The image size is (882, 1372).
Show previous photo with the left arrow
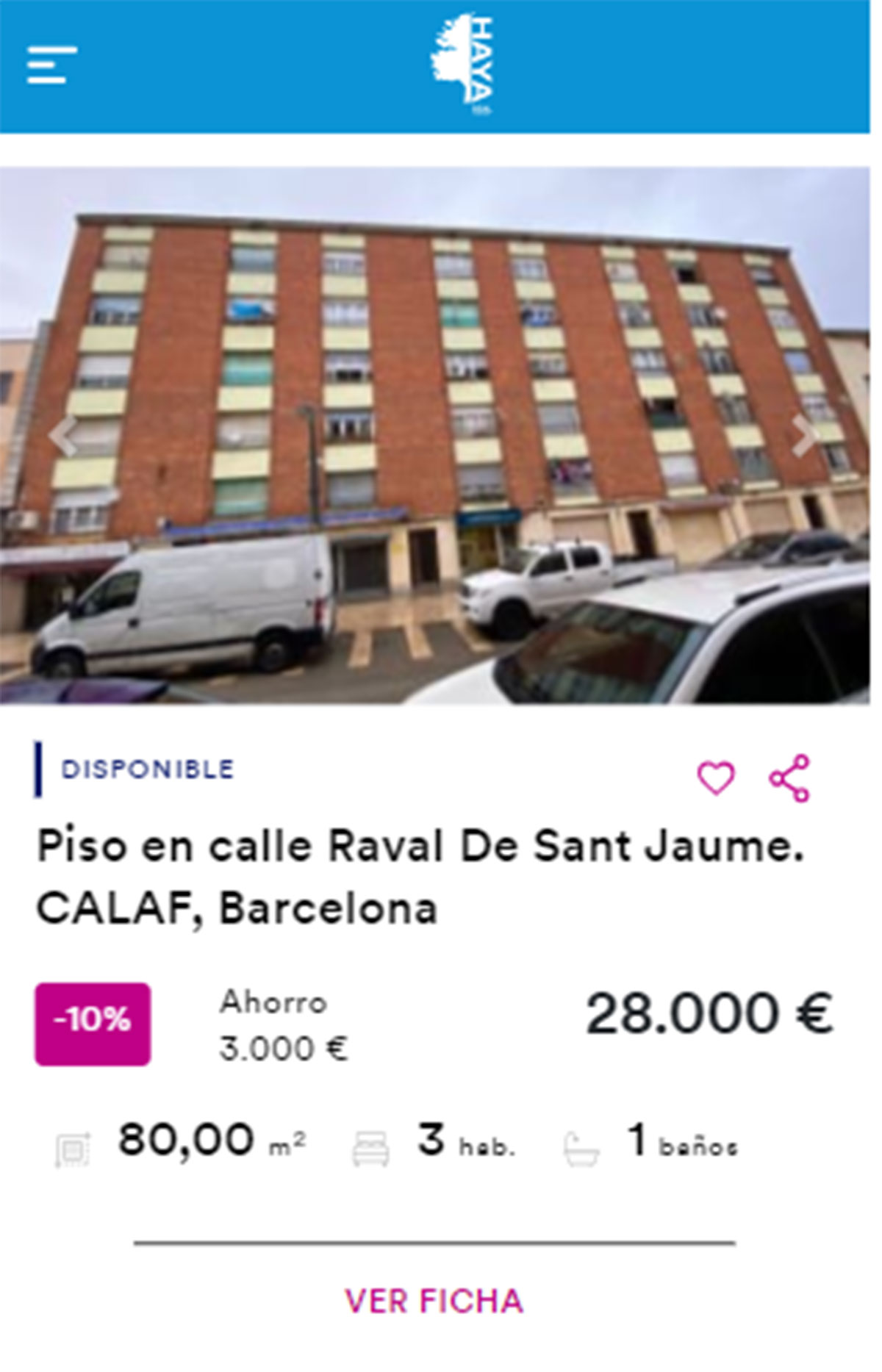point(62,437)
